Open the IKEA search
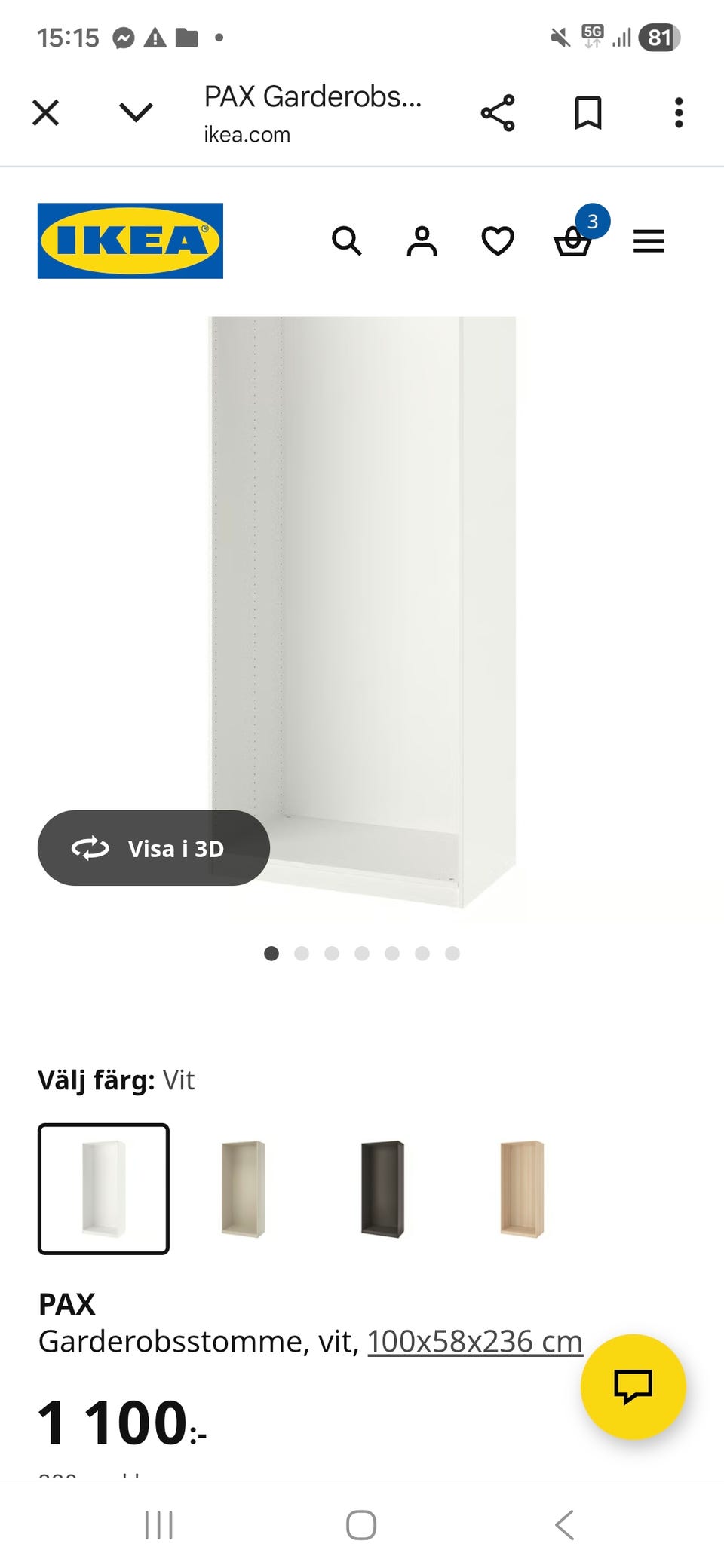The height and width of the screenshot is (1568, 724). (x=347, y=241)
